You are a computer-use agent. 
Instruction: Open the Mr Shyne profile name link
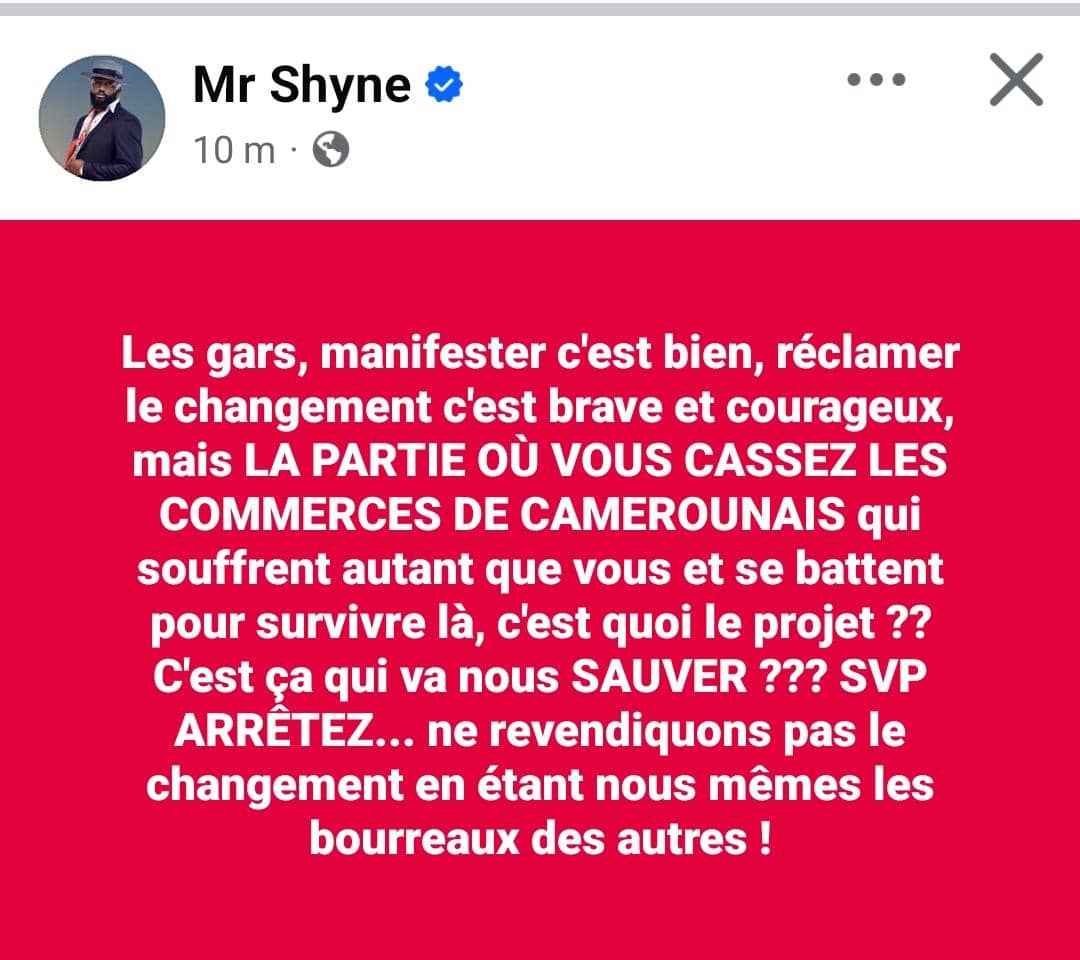tap(301, 86)
